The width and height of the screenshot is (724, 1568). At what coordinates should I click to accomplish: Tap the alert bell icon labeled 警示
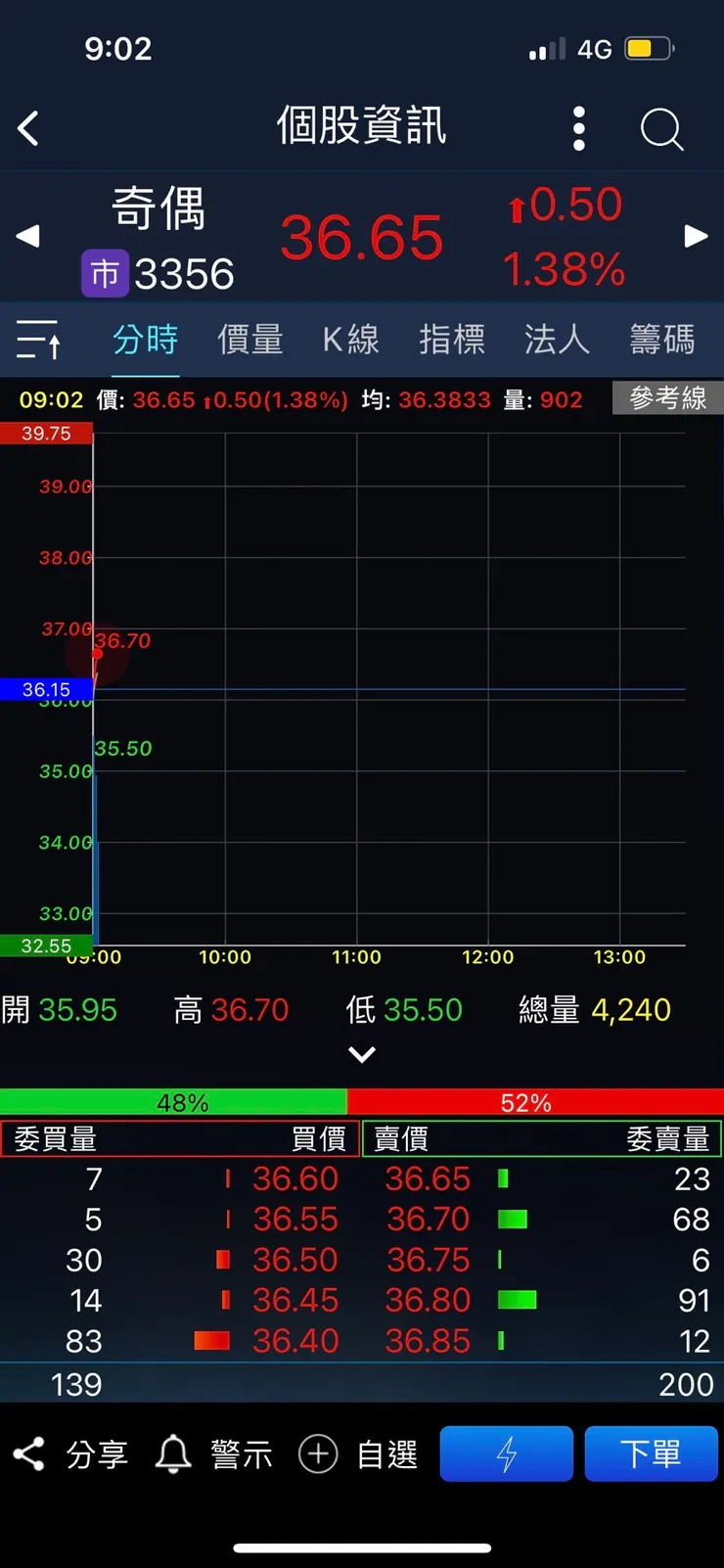pos(208,1453)
